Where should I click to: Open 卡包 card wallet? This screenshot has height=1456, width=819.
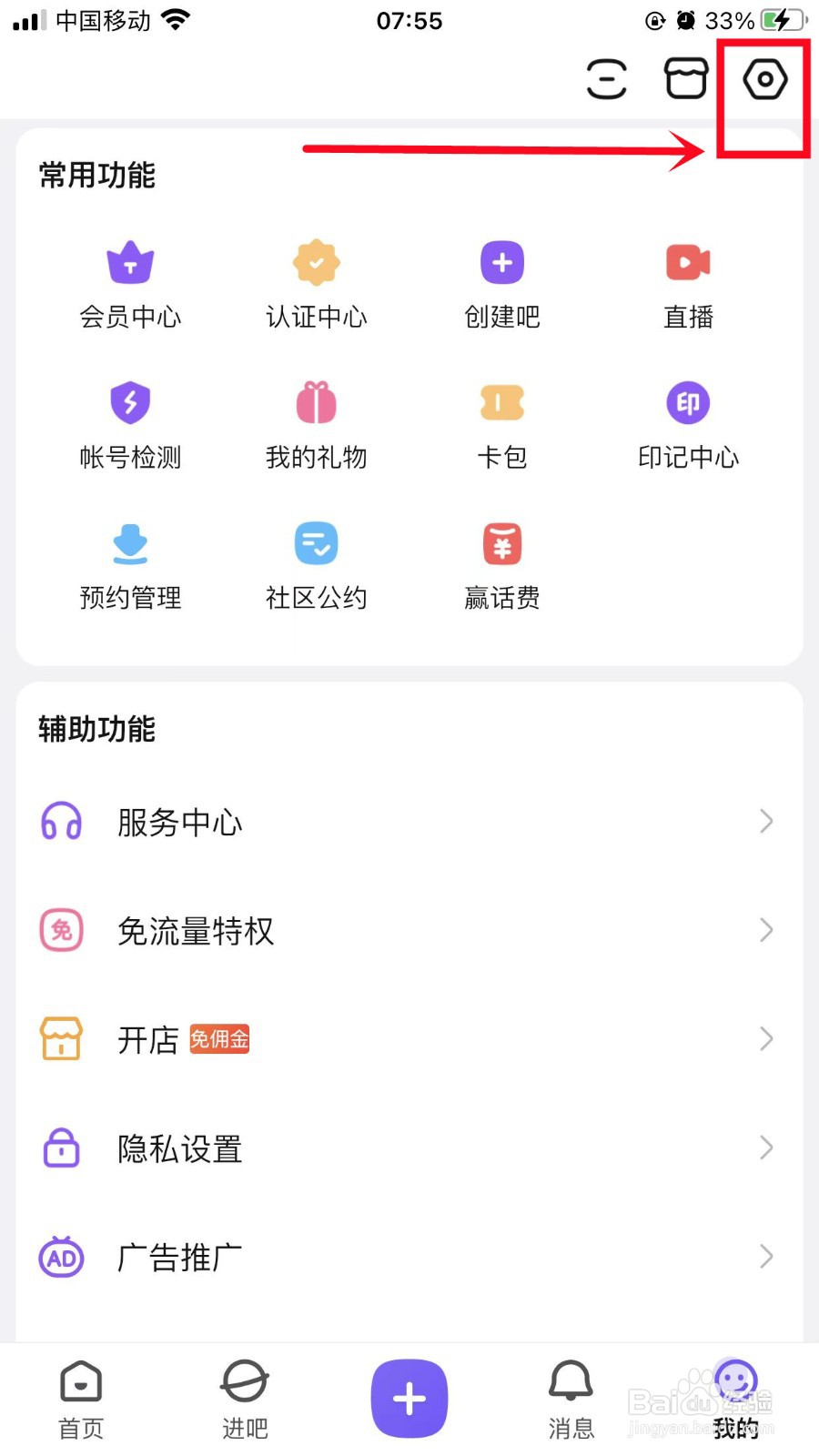pyautogui.click(x=502, y=426)
